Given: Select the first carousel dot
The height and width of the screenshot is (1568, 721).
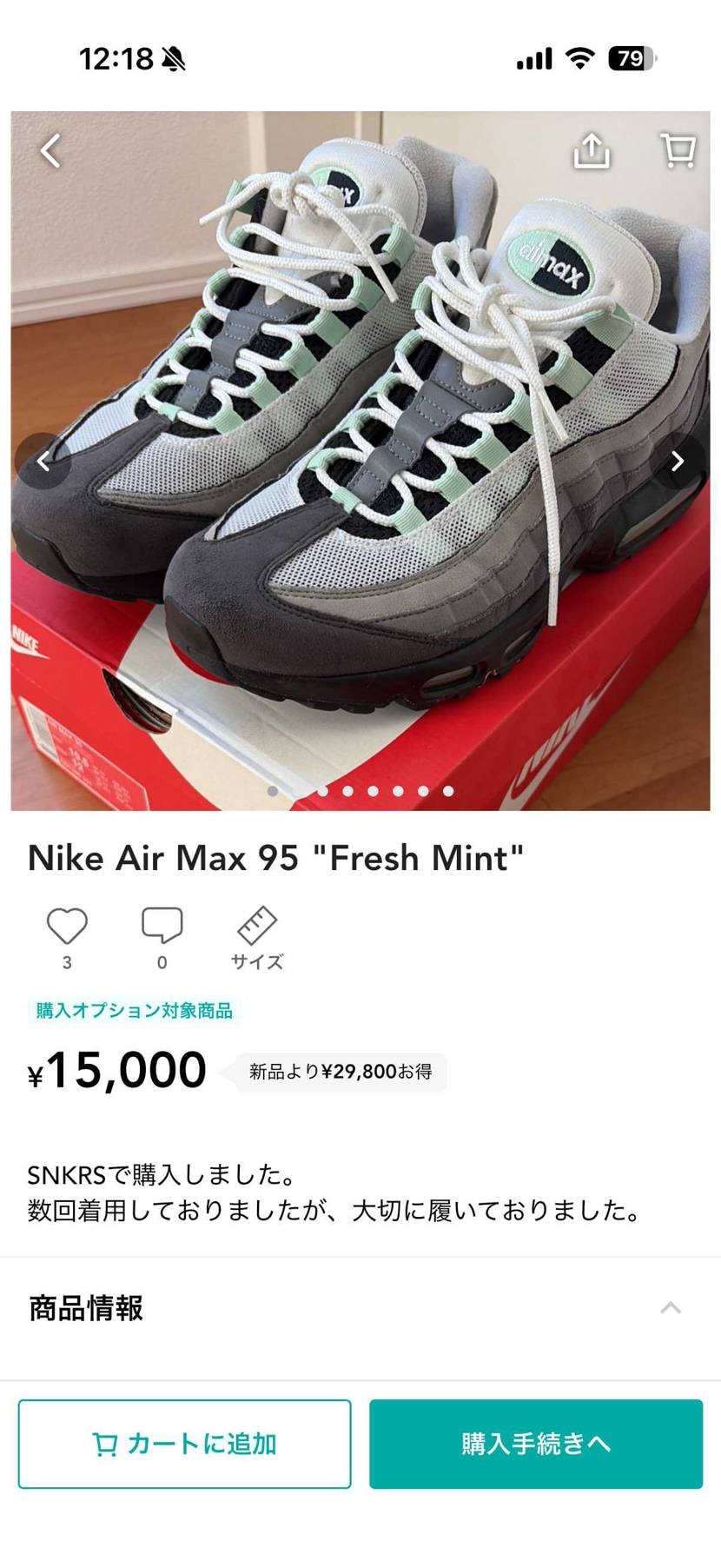Looking at the screenshot, I should pyautogui.click(x=273, y=791).
